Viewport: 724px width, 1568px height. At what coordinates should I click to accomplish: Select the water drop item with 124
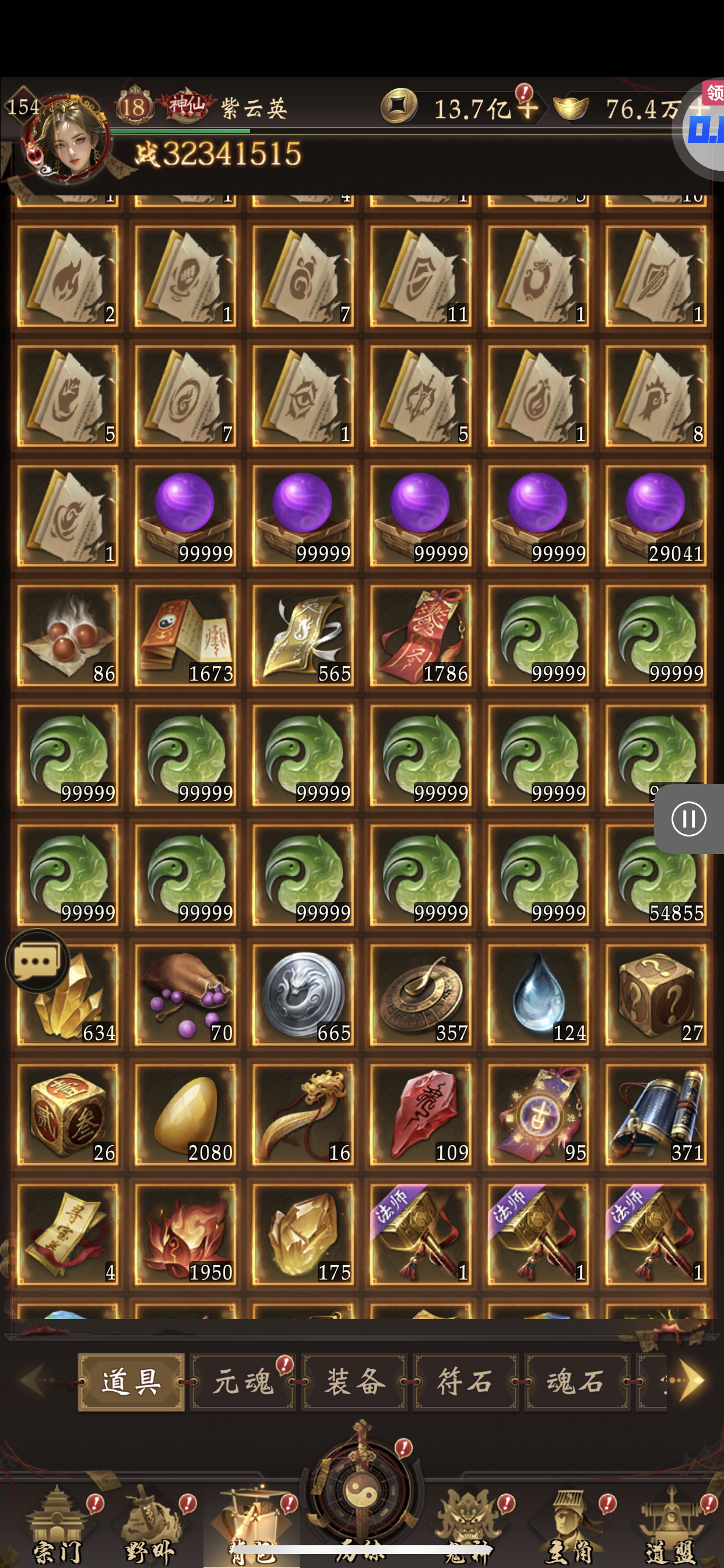click(539, 995)
